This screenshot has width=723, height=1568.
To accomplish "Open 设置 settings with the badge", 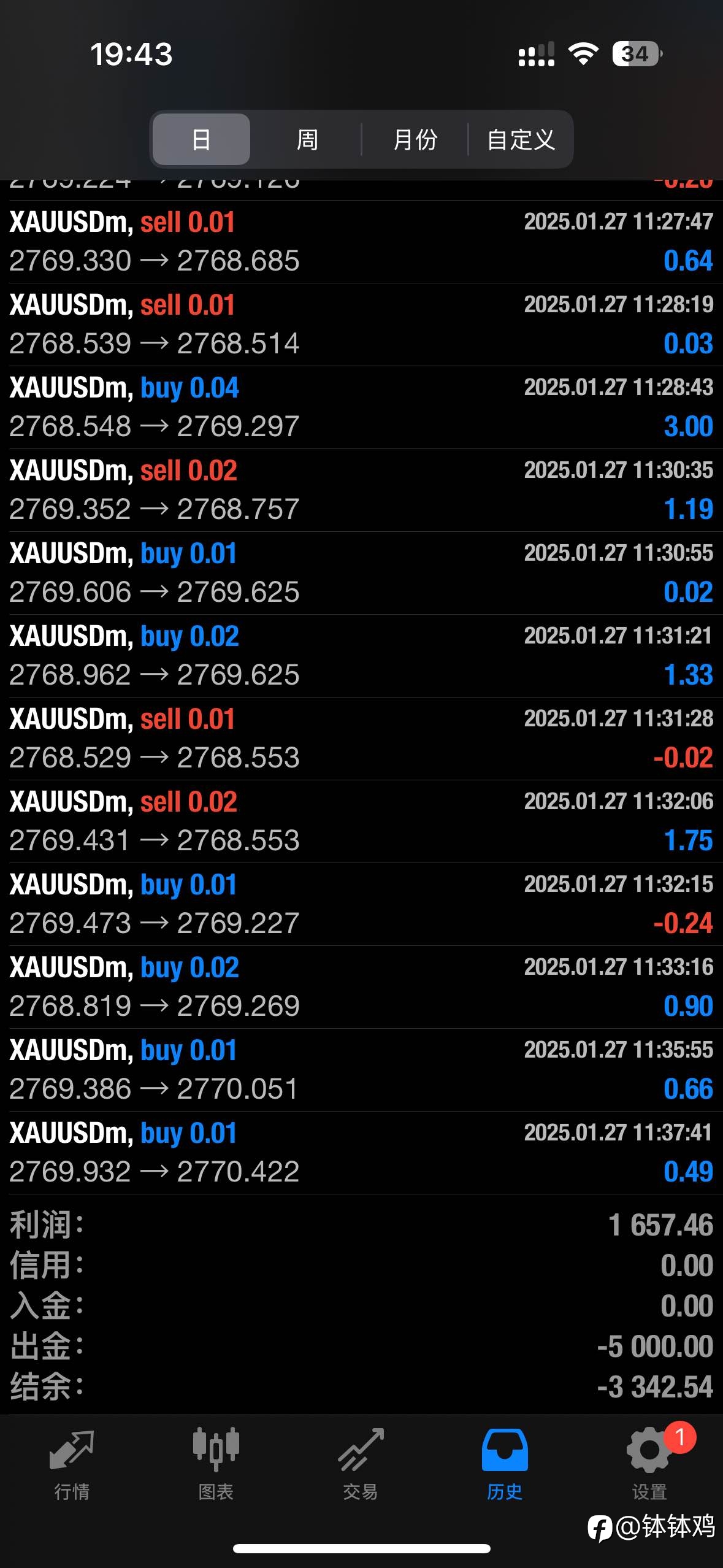I will pos(650,1464).
